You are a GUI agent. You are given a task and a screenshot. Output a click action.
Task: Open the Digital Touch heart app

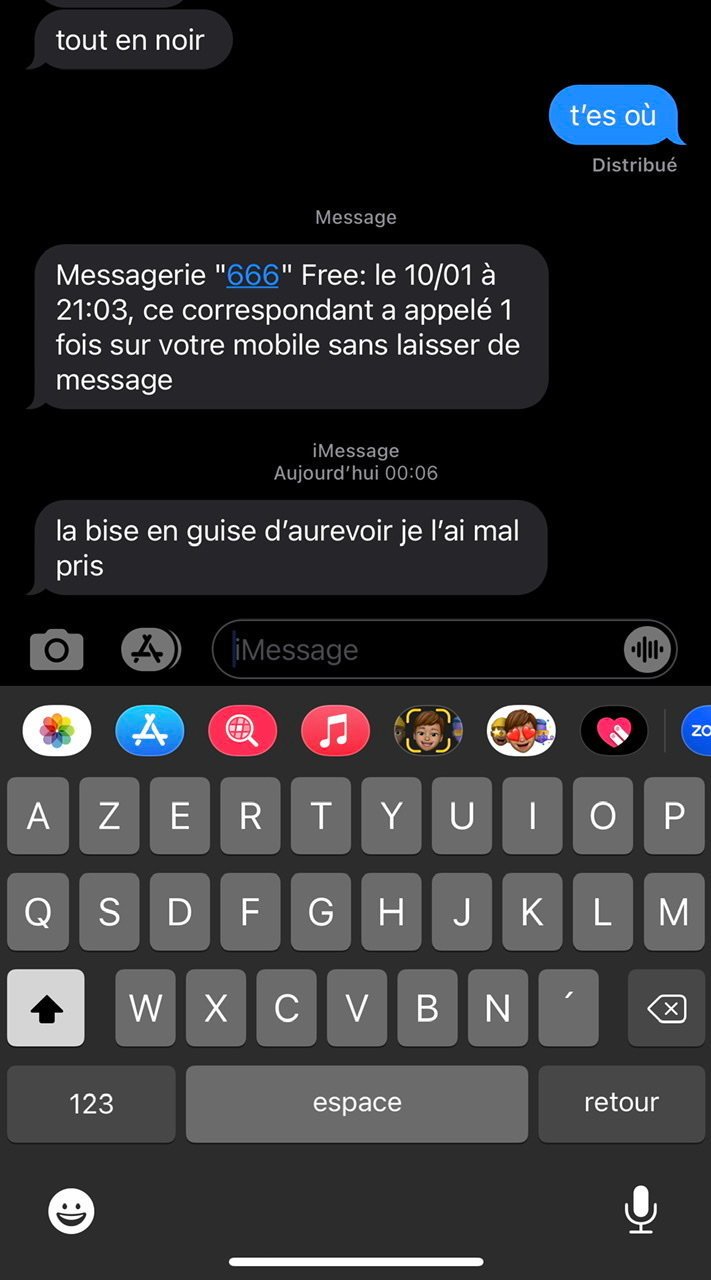[x=614, y=731]
